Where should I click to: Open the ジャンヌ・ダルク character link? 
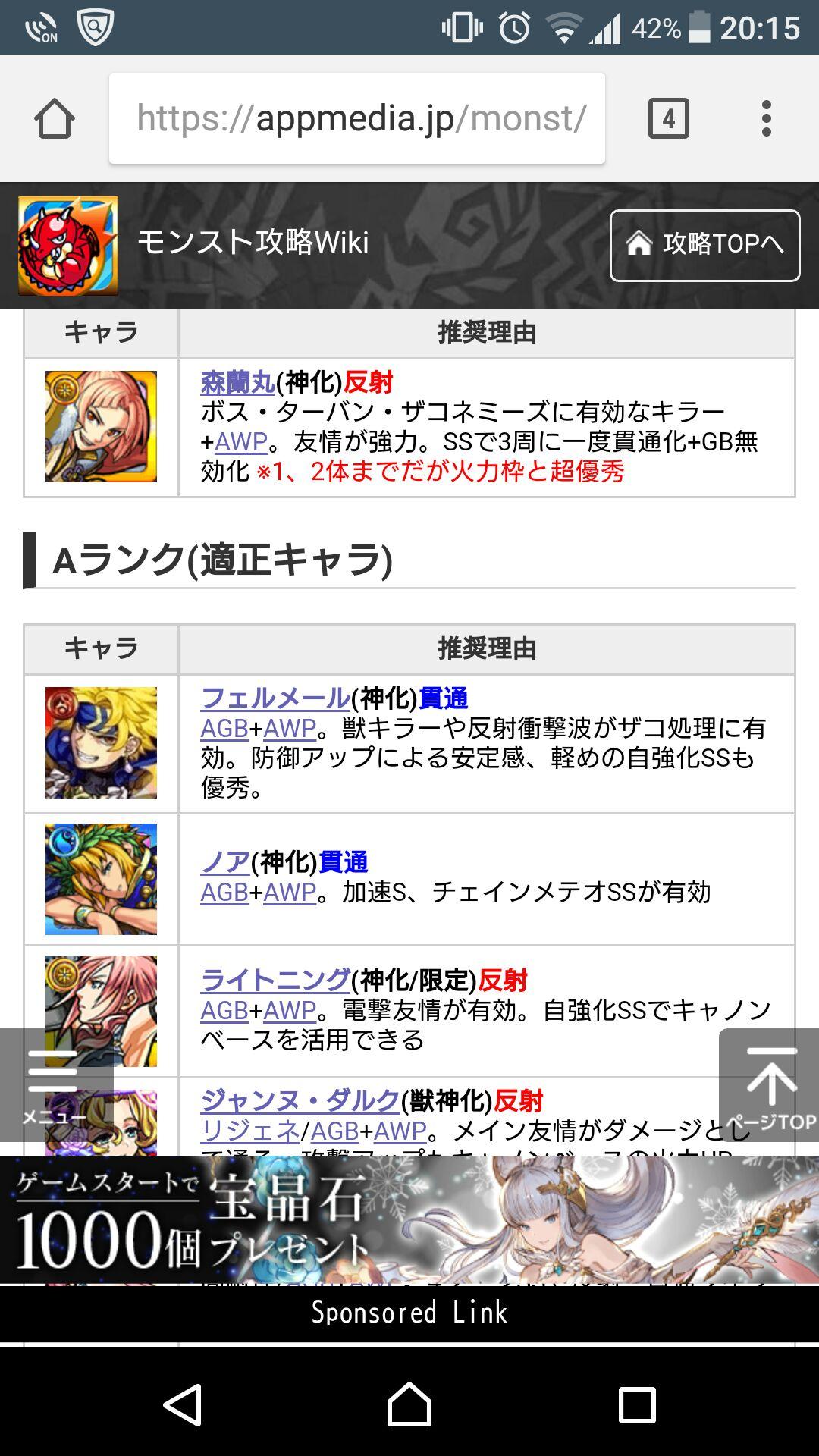coord(300,1100)
